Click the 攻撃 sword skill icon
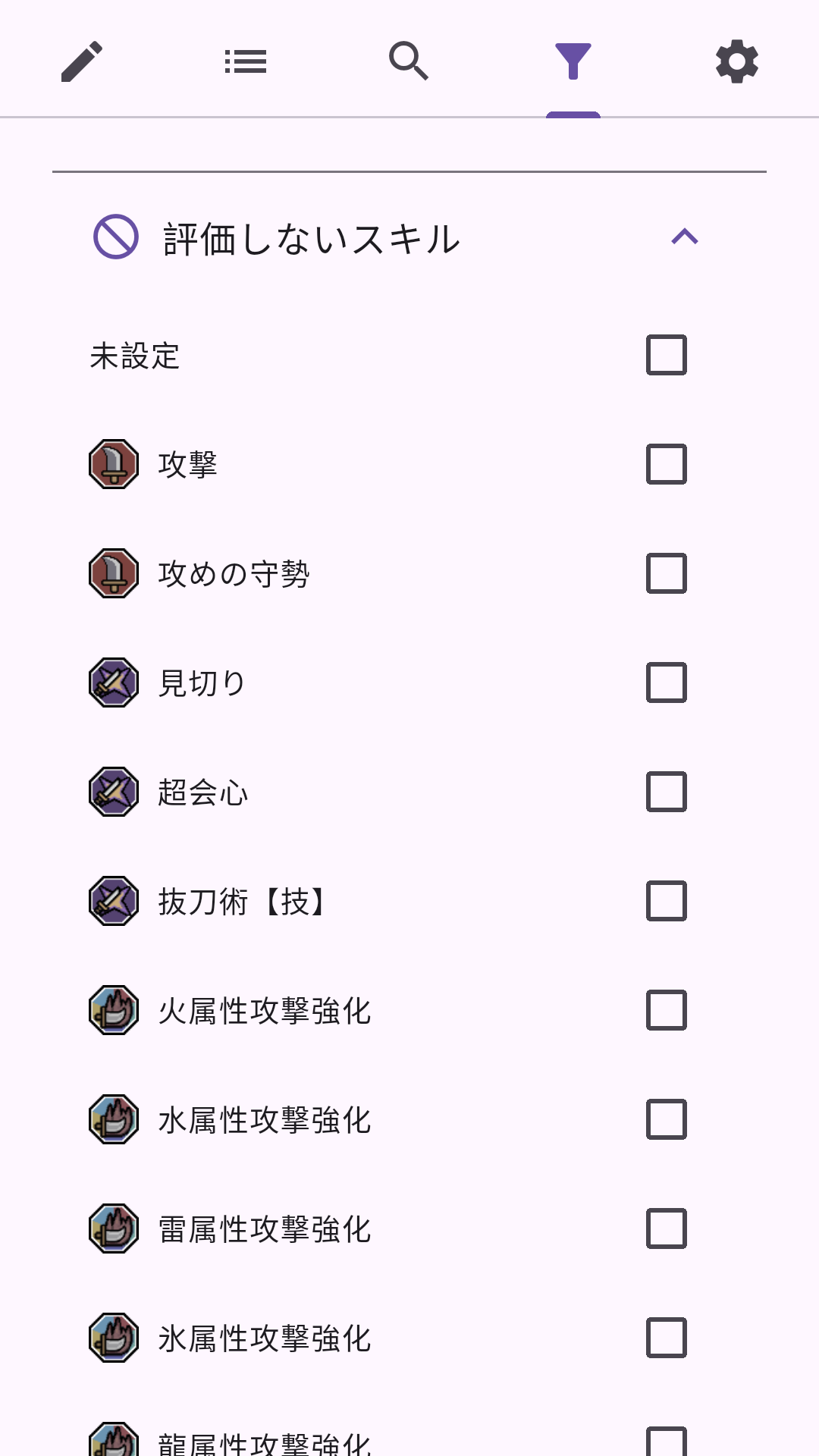Image resolution: width=819 pixels, height=1456 pixels. [112, 466]
